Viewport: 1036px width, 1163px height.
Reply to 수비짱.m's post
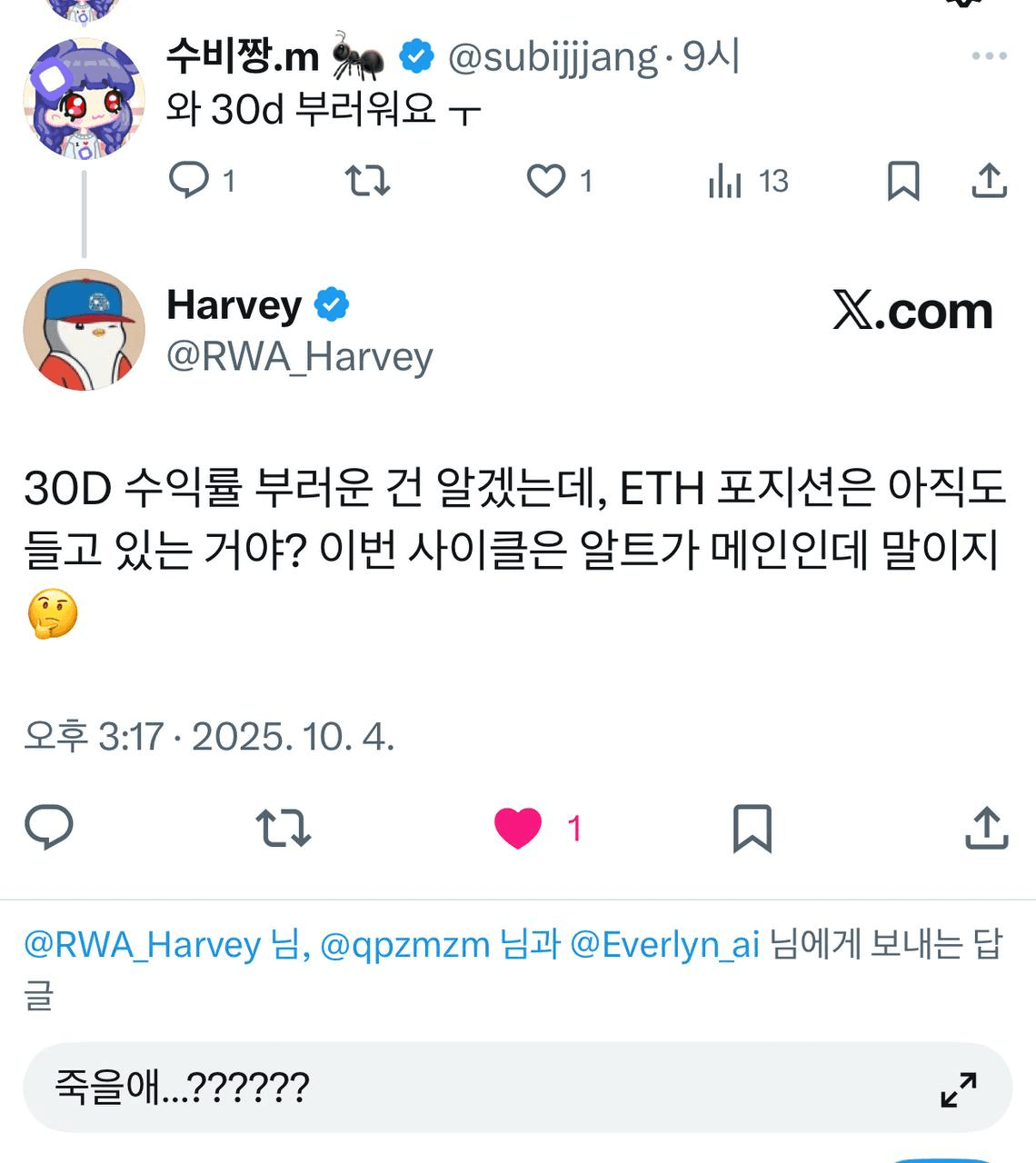tap(189, 180)
